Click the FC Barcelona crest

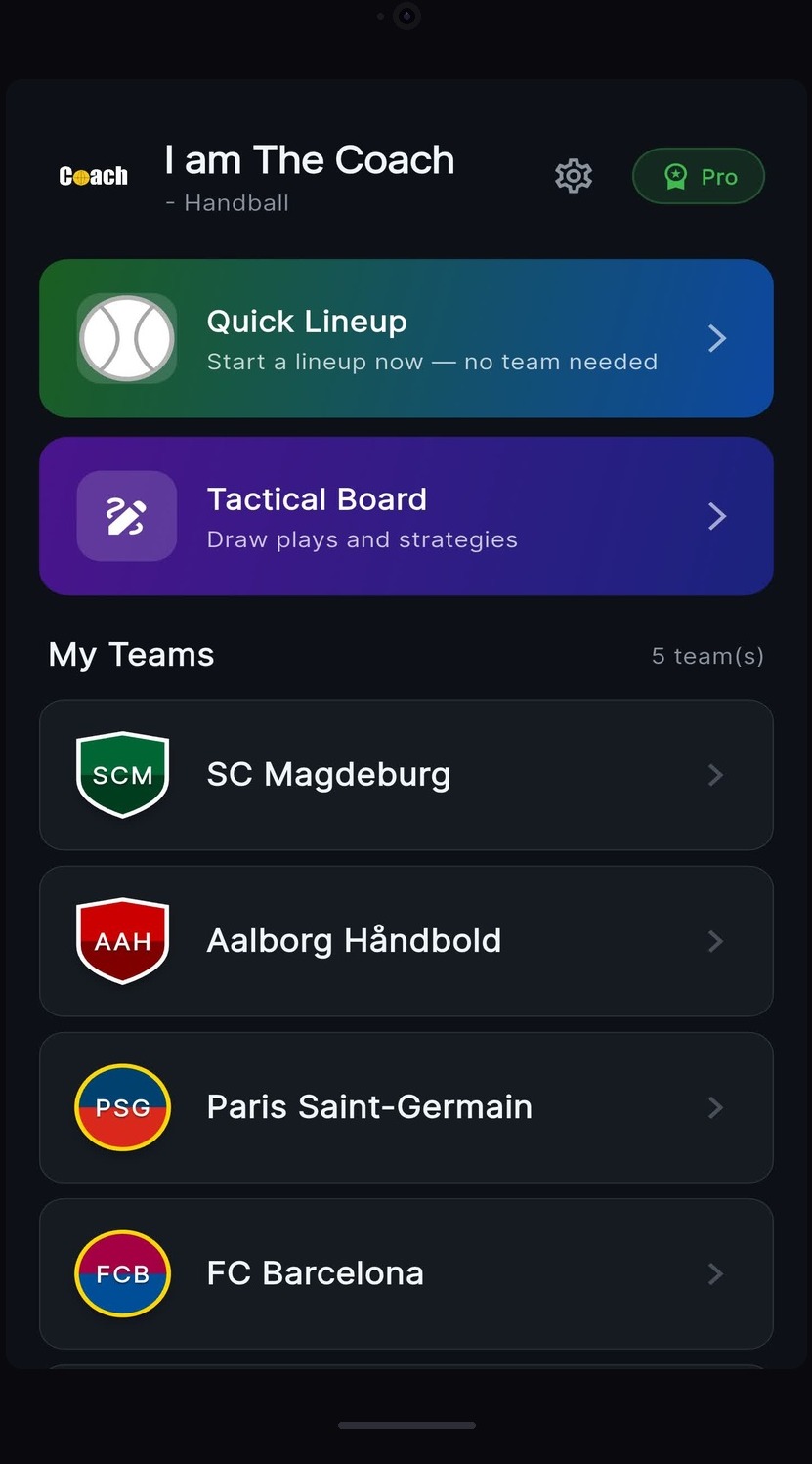click(x=122, y=1273)
